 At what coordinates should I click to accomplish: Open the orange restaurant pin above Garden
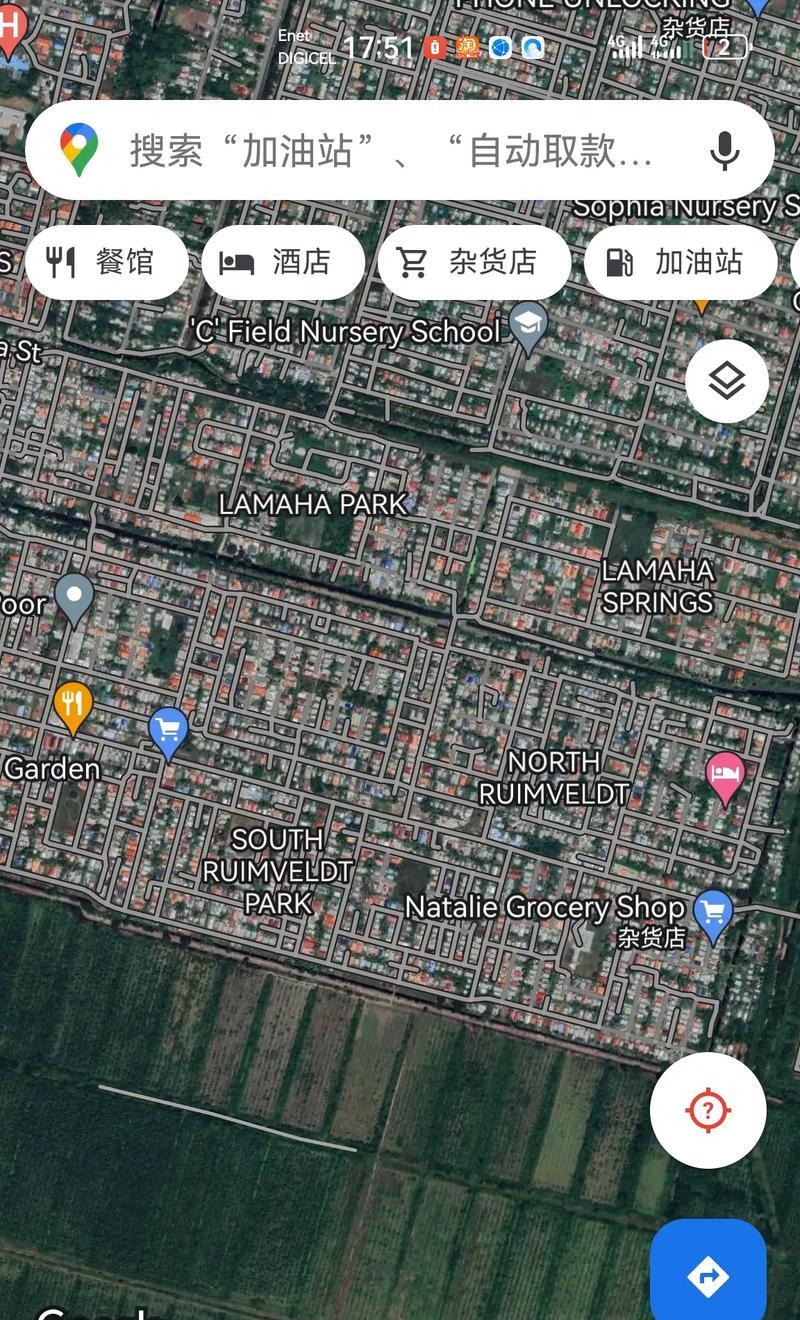pos(72,704)
